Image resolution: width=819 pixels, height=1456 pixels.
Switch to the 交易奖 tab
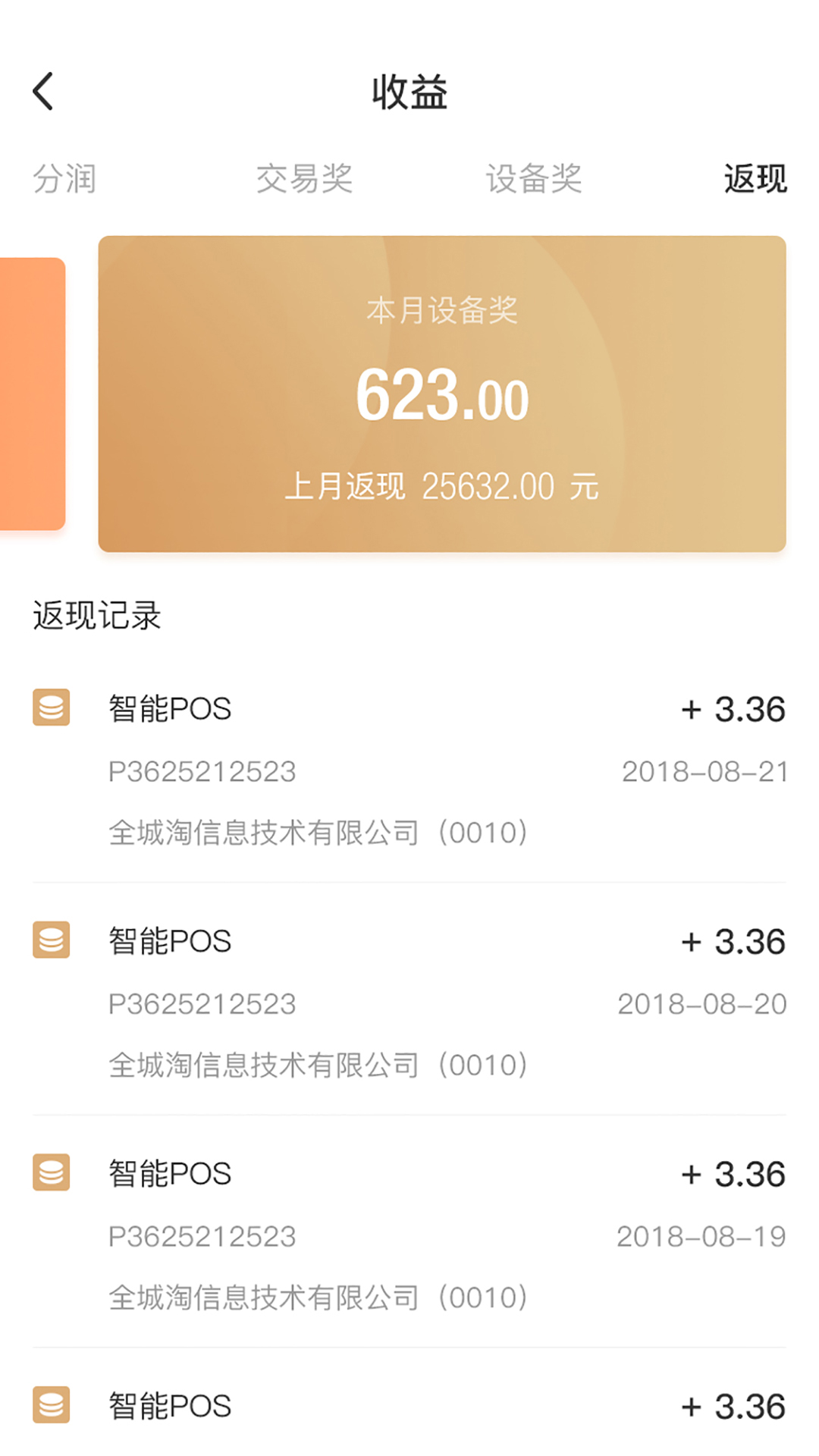(x=305, y=179)
